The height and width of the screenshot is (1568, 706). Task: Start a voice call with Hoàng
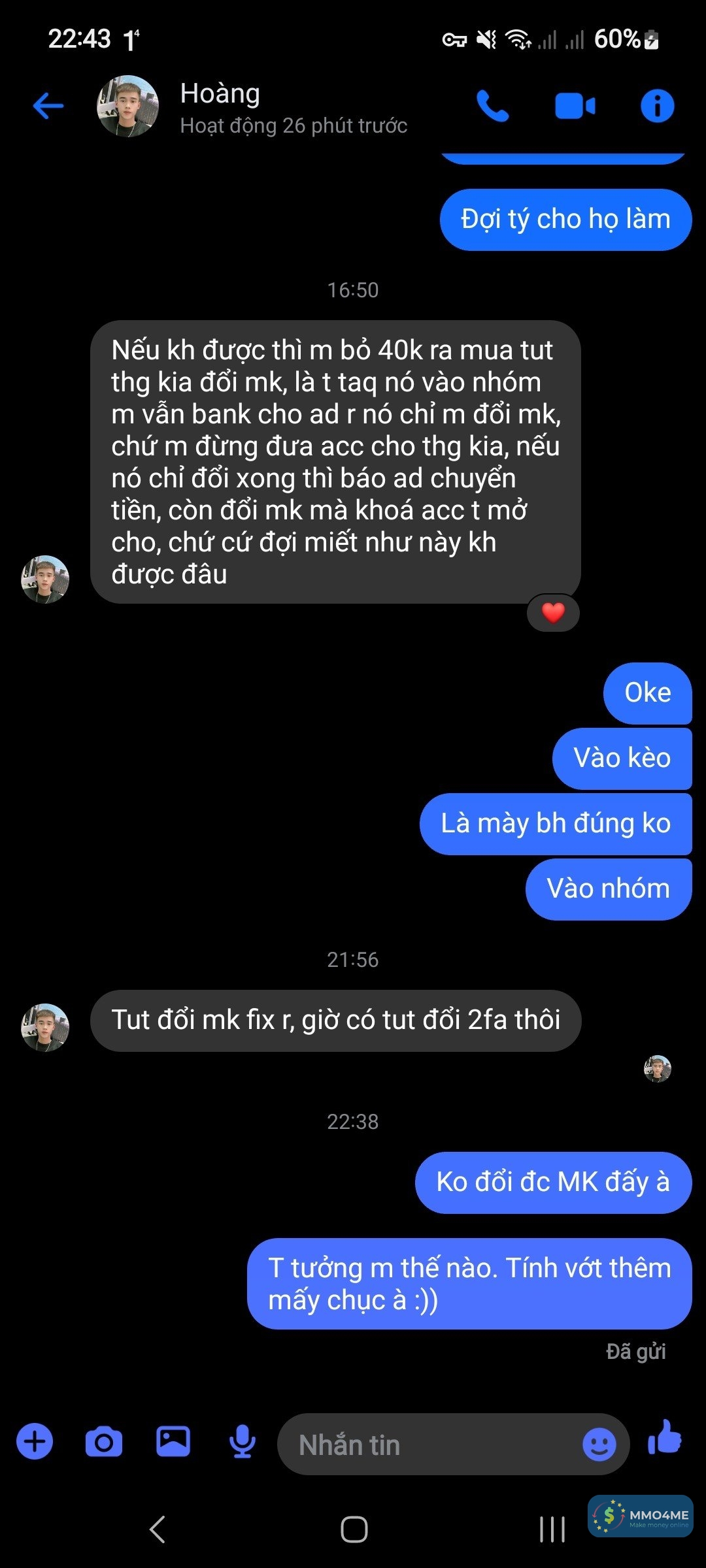pyautogui.click(x=492, y=106)
